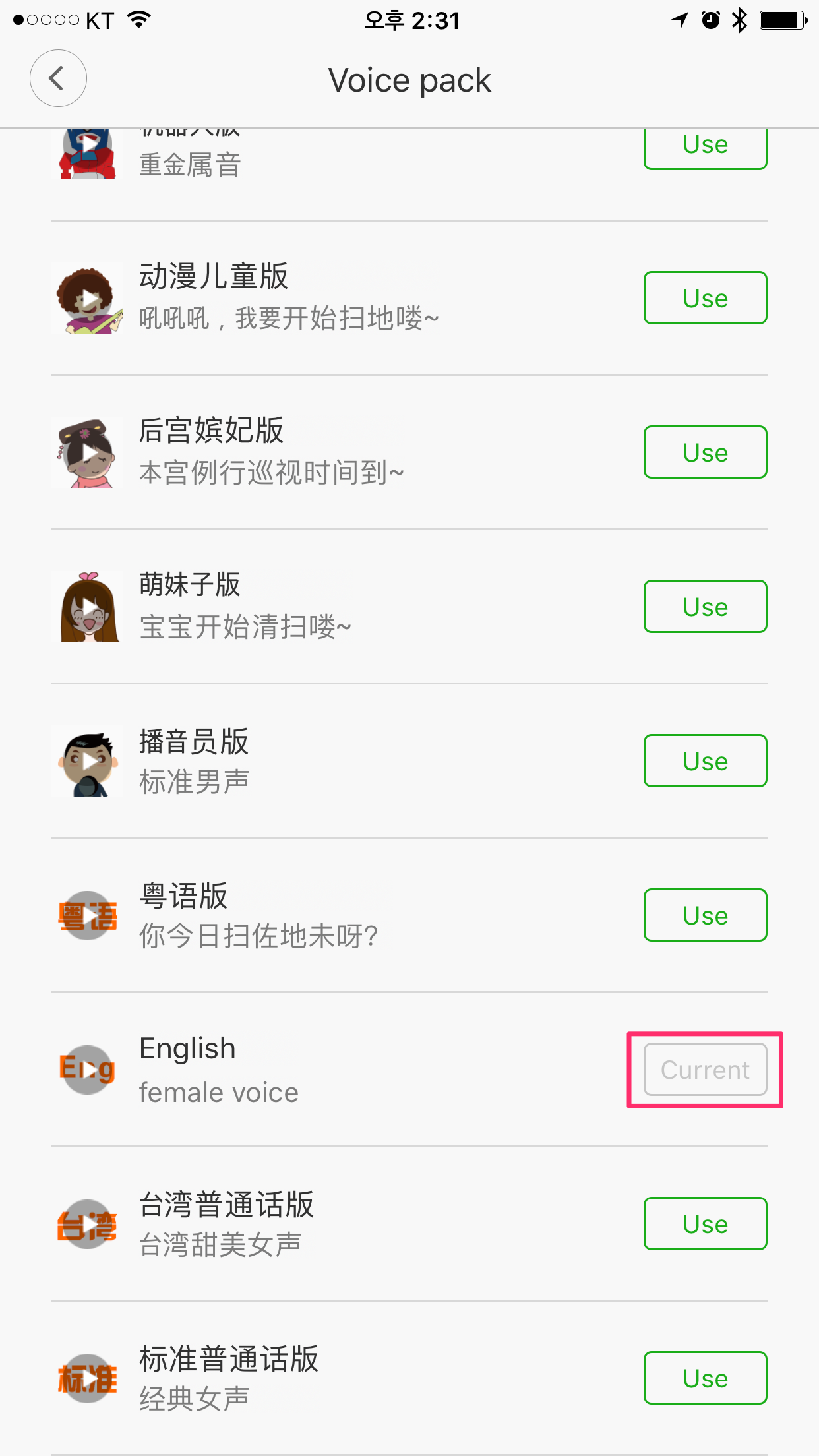
Task: Use the 重金属音 voice pack
Action: [705, 148]
